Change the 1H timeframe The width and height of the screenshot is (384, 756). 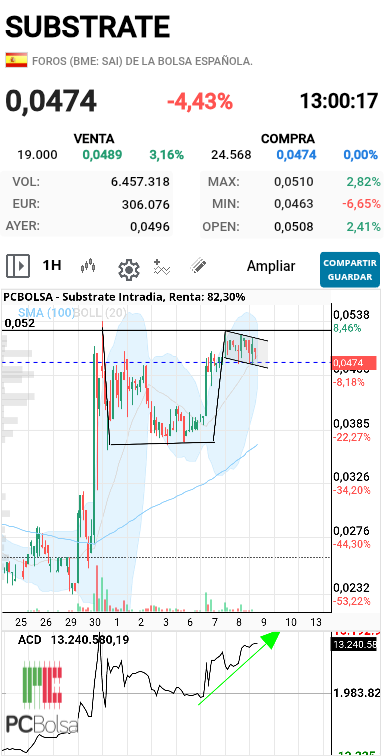[52, 265]
